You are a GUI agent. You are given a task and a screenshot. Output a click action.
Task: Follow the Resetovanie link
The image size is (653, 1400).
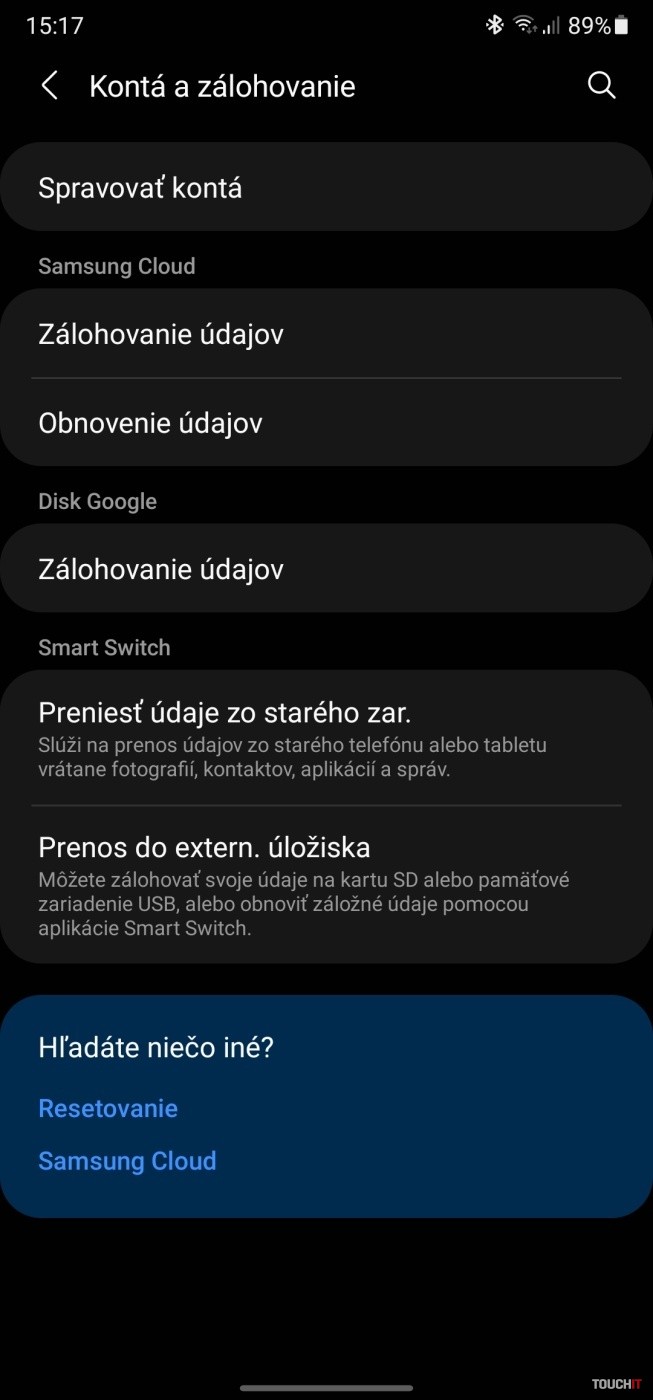tap(108, 1108)
